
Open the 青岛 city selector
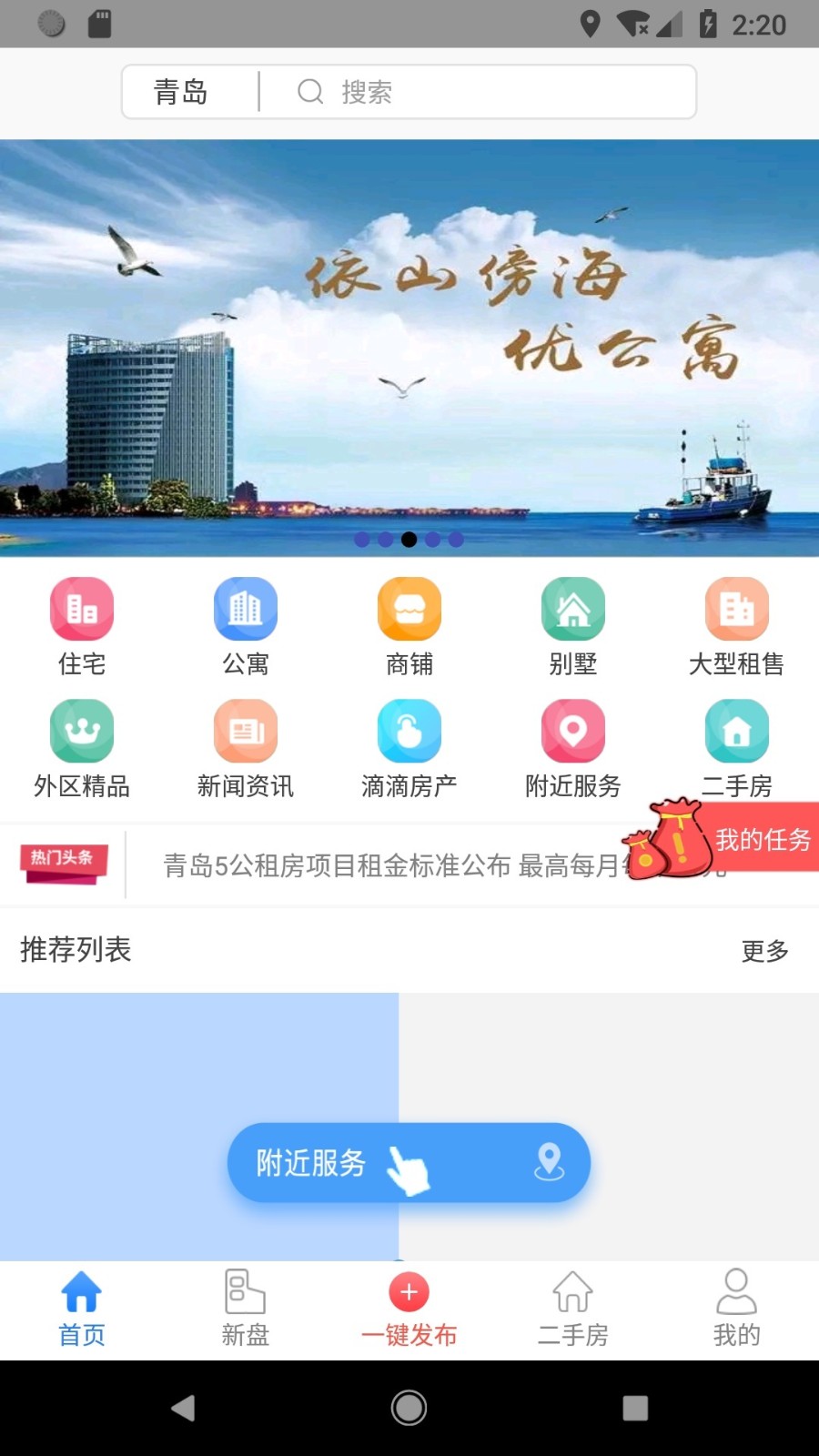point(180,91)
